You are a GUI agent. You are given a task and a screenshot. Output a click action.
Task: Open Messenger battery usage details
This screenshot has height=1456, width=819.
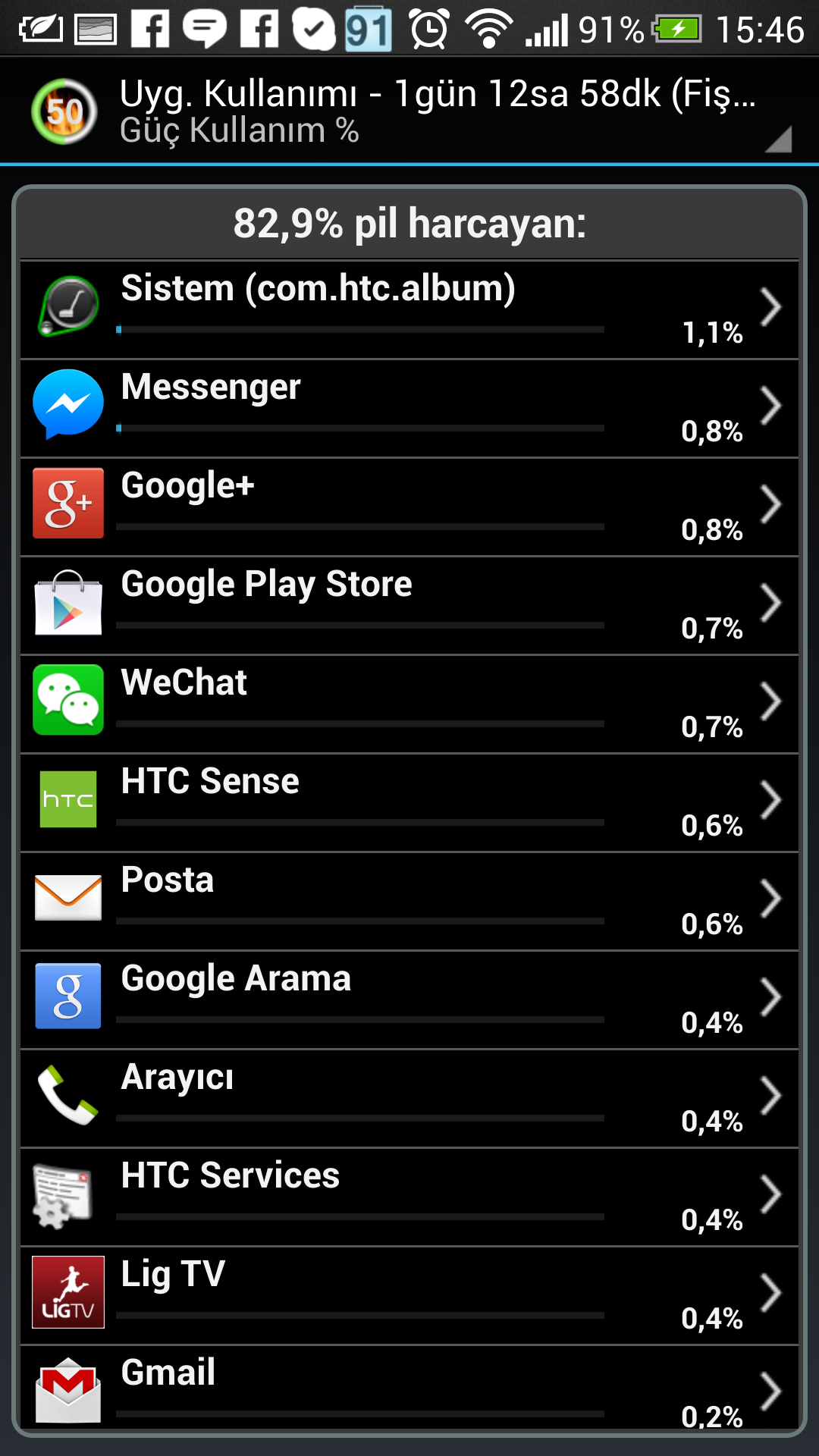click(409, 409)
